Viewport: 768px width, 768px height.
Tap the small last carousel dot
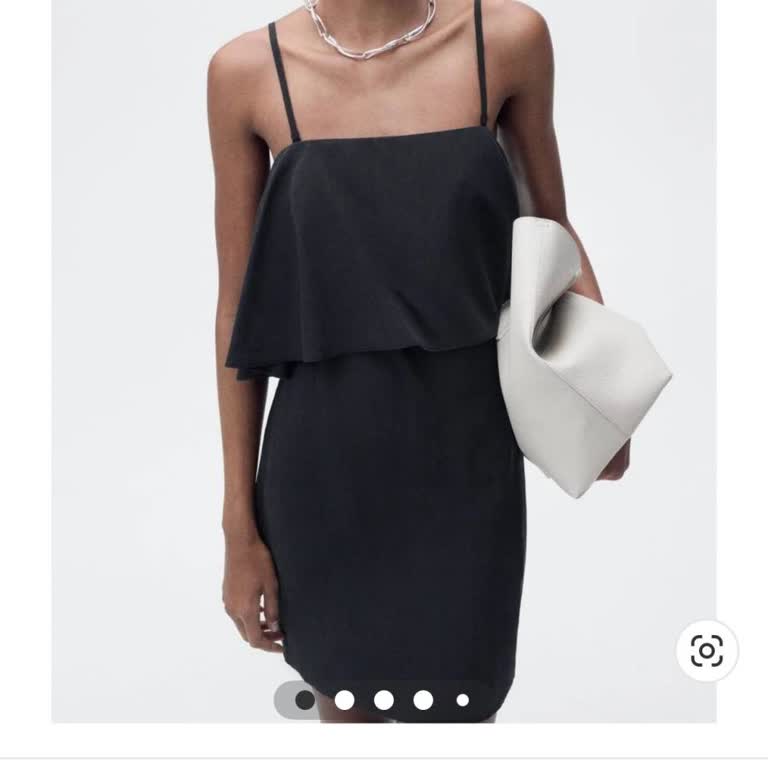tap(462, 700)
